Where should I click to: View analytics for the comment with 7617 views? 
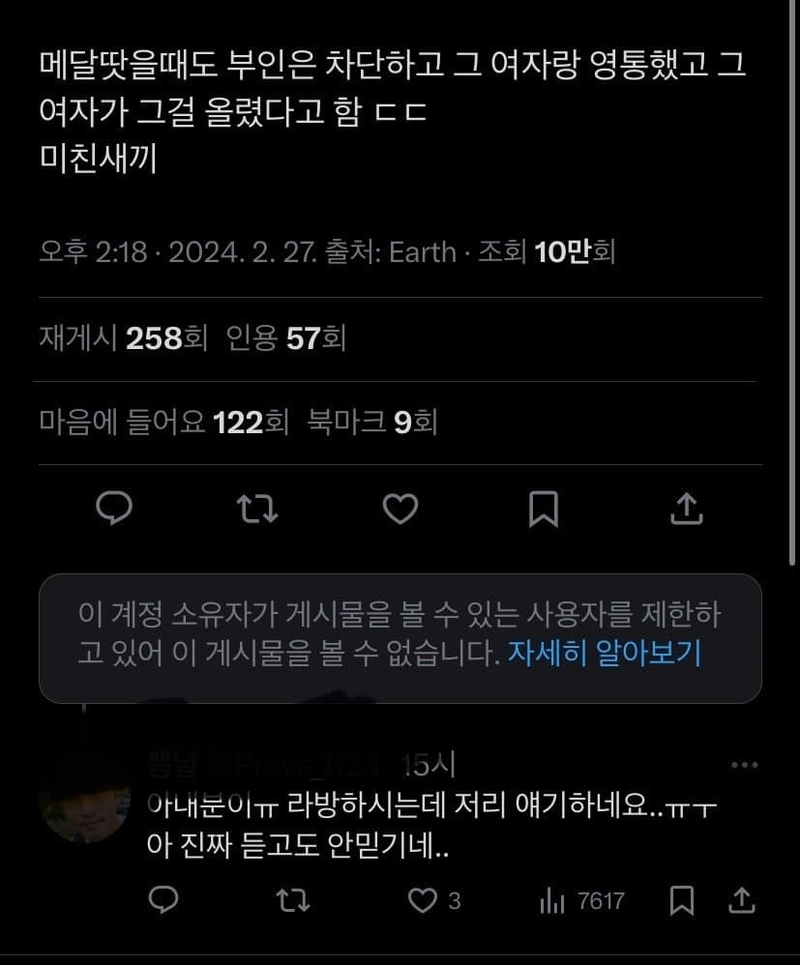pos(551,901)
